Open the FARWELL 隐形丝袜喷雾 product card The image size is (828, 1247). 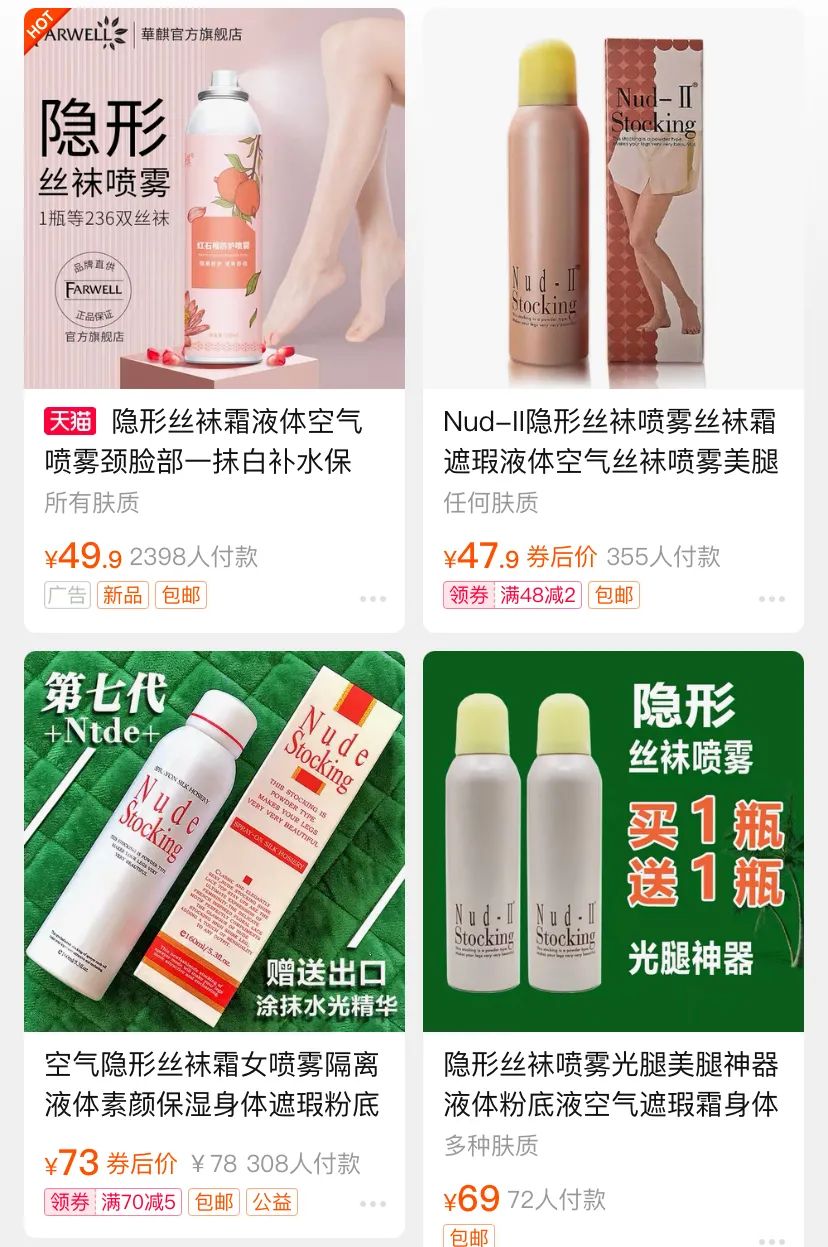(x=214, y=200)
